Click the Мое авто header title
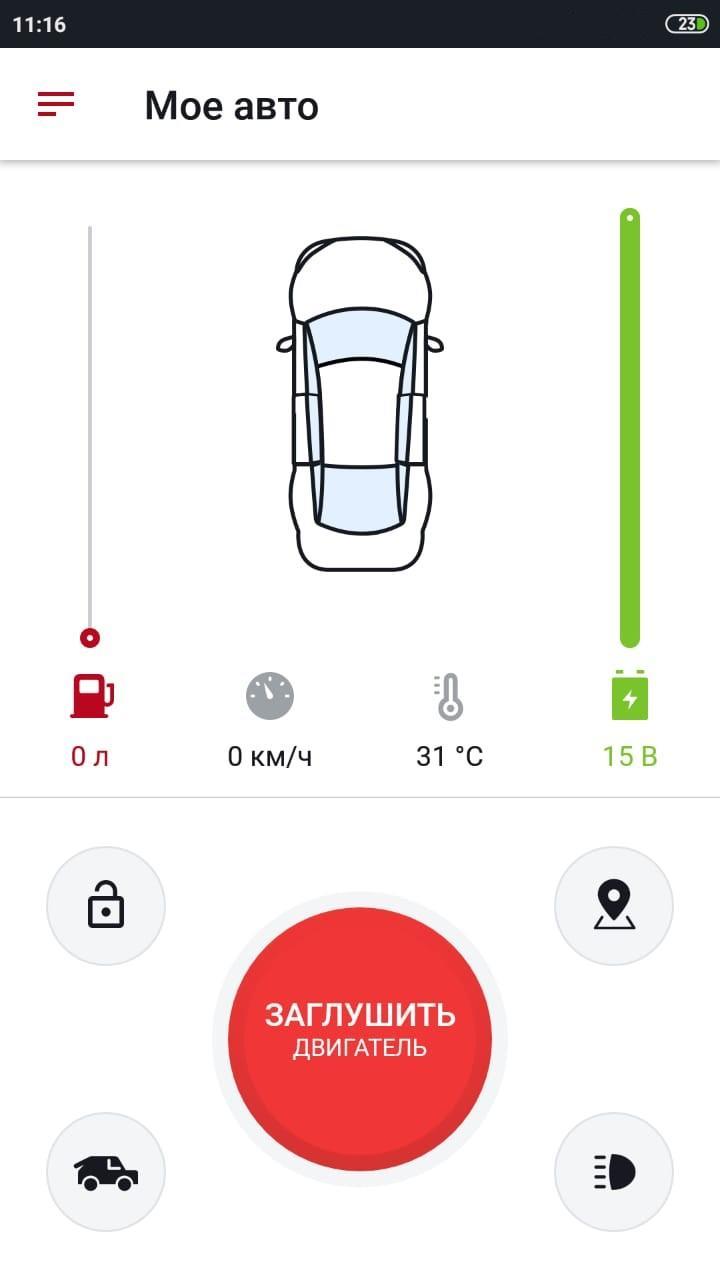Screen dimensions: 720x1280 [x=232, y=106]
